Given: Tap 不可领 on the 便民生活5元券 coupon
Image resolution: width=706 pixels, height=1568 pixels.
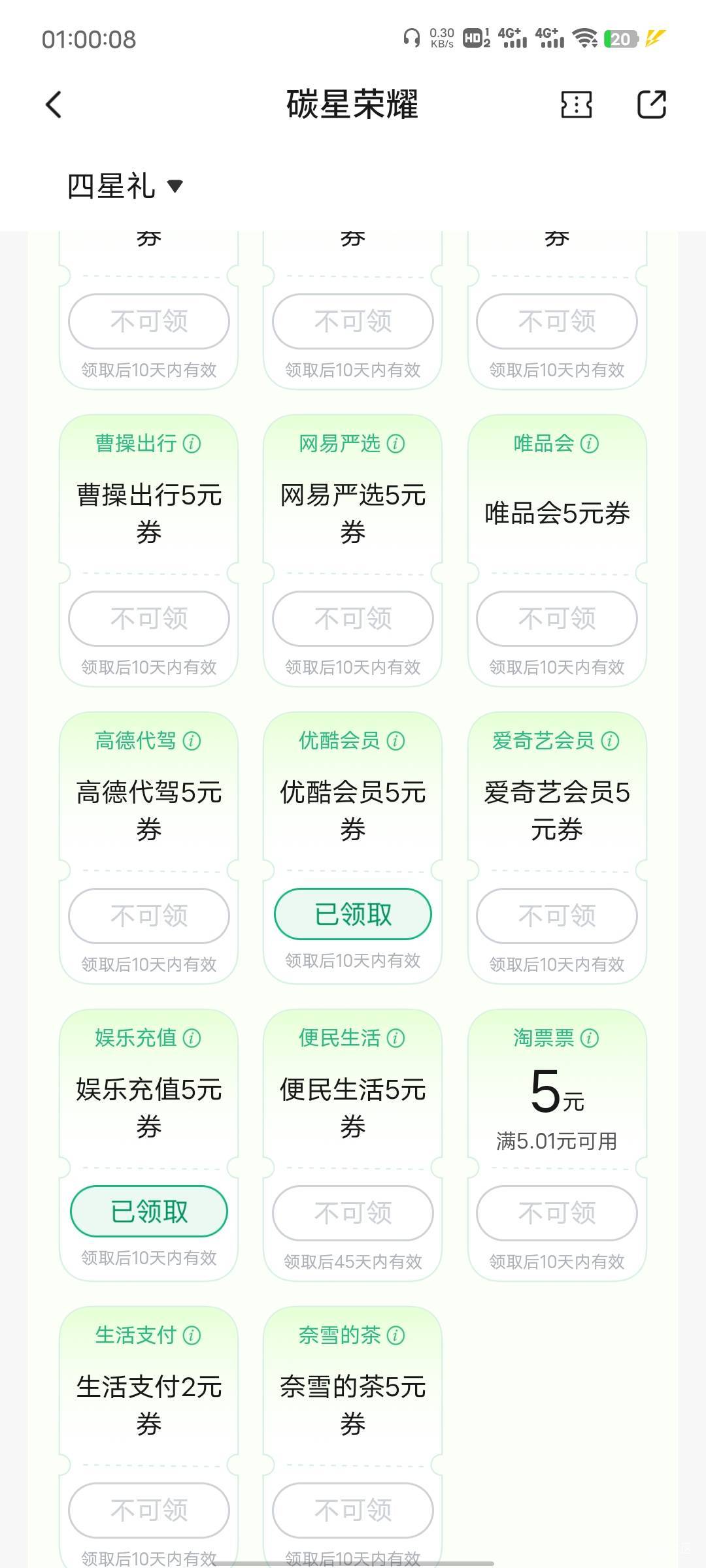Looking at the screenshot, I should tap(353, 1213).
